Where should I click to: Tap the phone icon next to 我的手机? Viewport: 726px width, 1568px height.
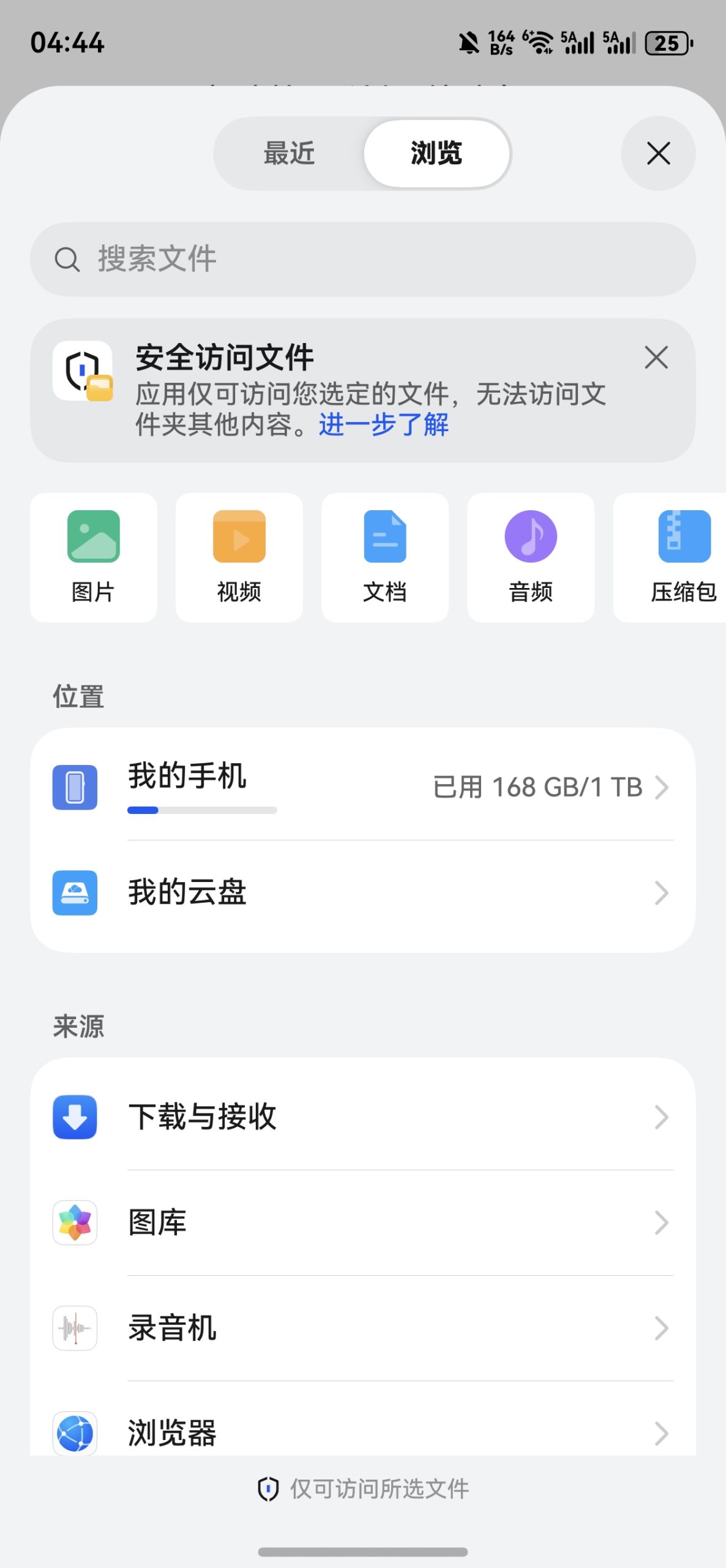coord(75,788)
